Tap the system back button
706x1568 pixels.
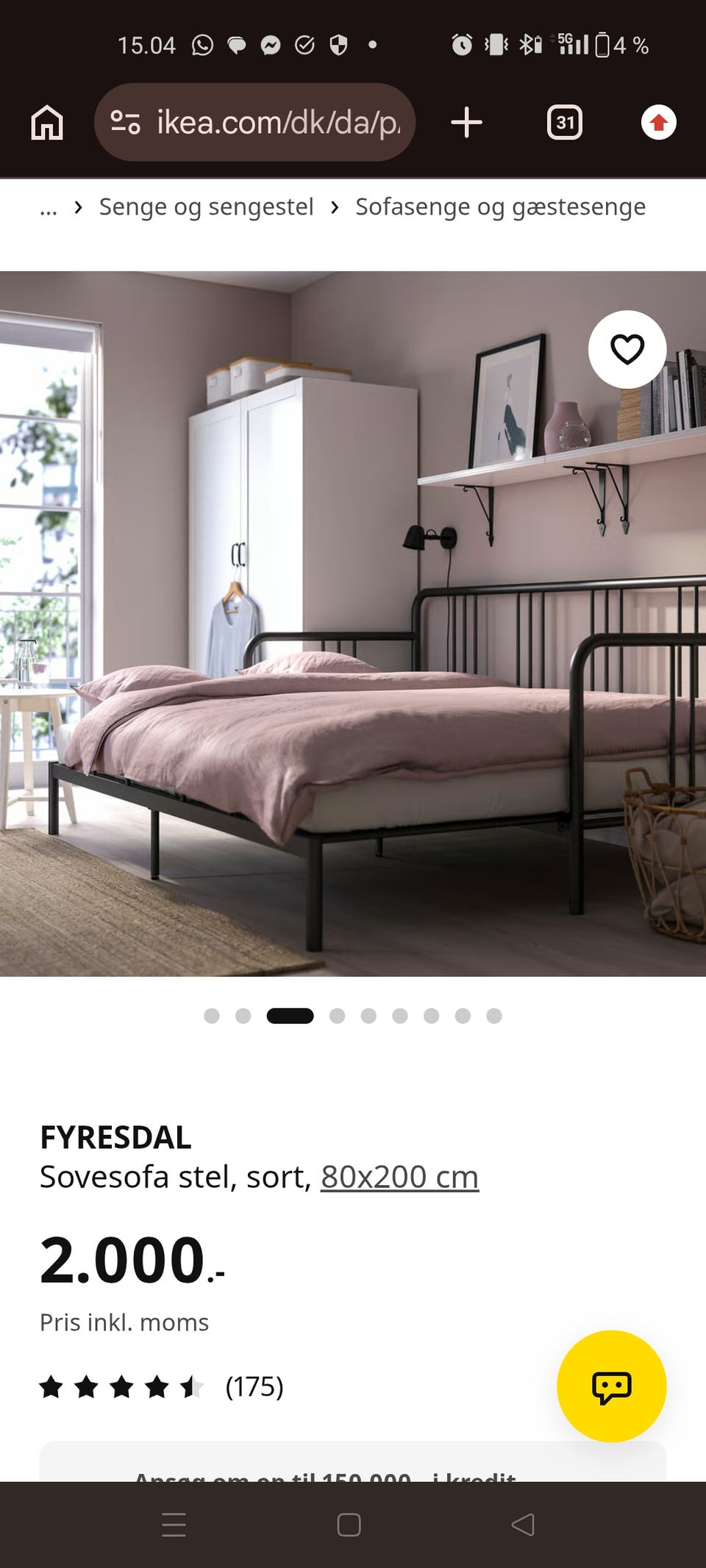point(522,1525)
